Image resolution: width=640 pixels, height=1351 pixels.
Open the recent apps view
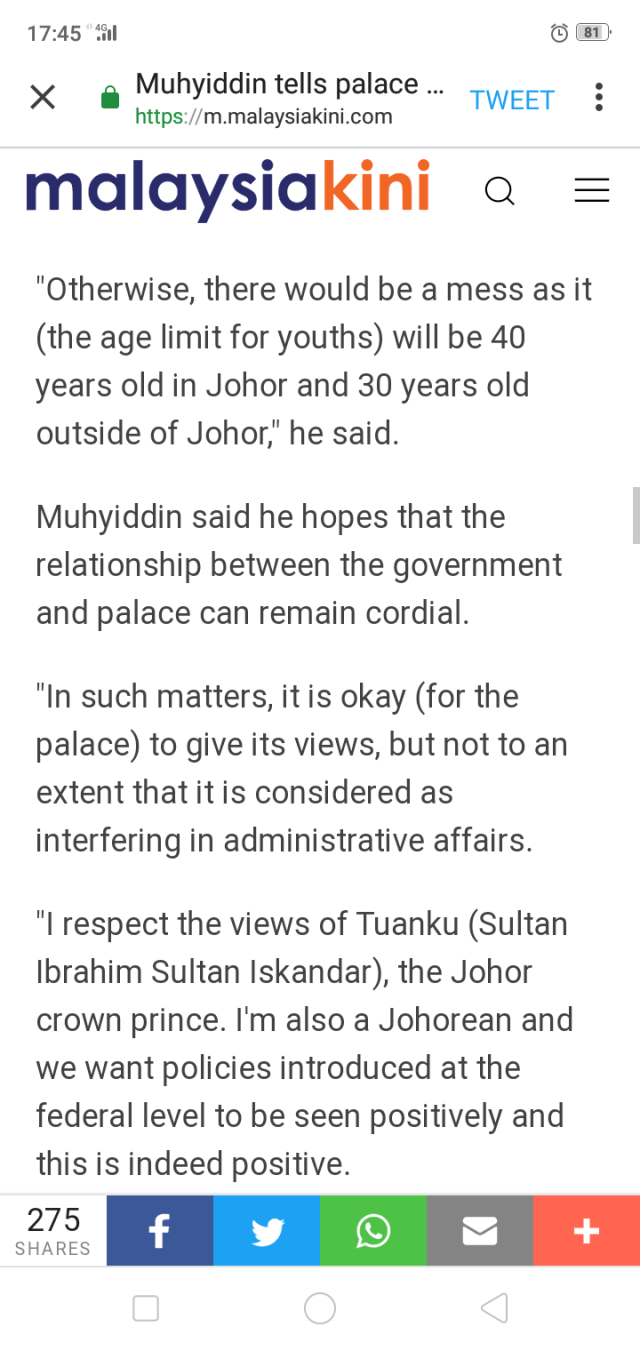point(146,1308)
